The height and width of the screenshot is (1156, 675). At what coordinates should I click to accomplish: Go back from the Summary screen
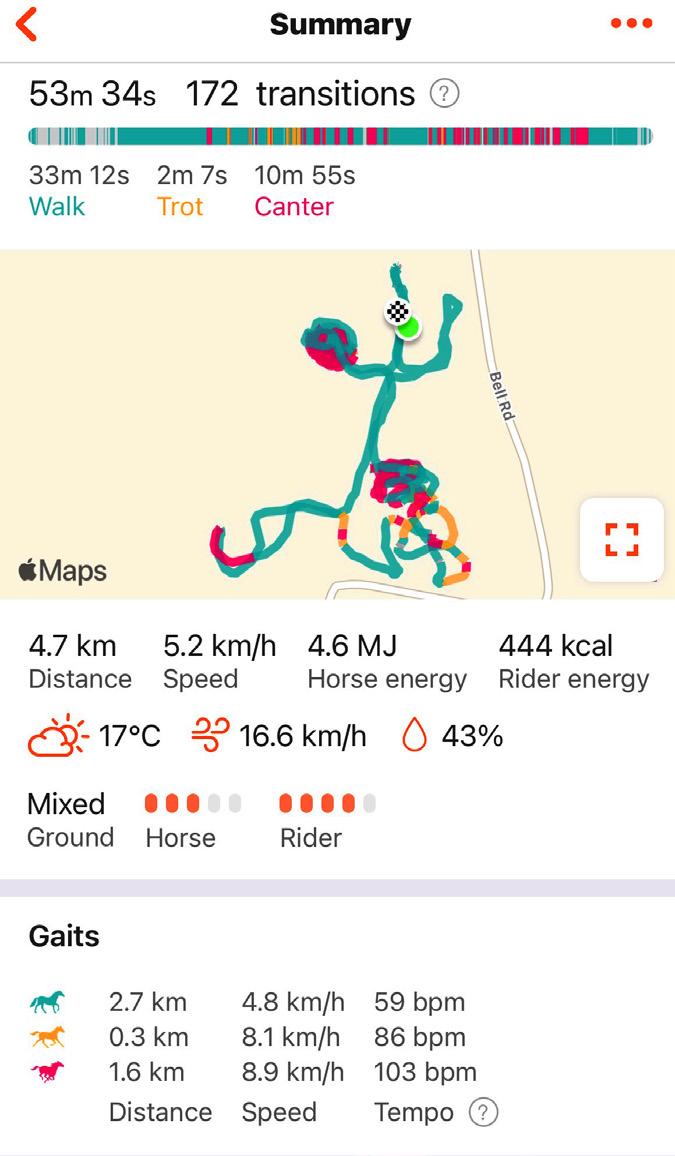[x=27, y=24]
